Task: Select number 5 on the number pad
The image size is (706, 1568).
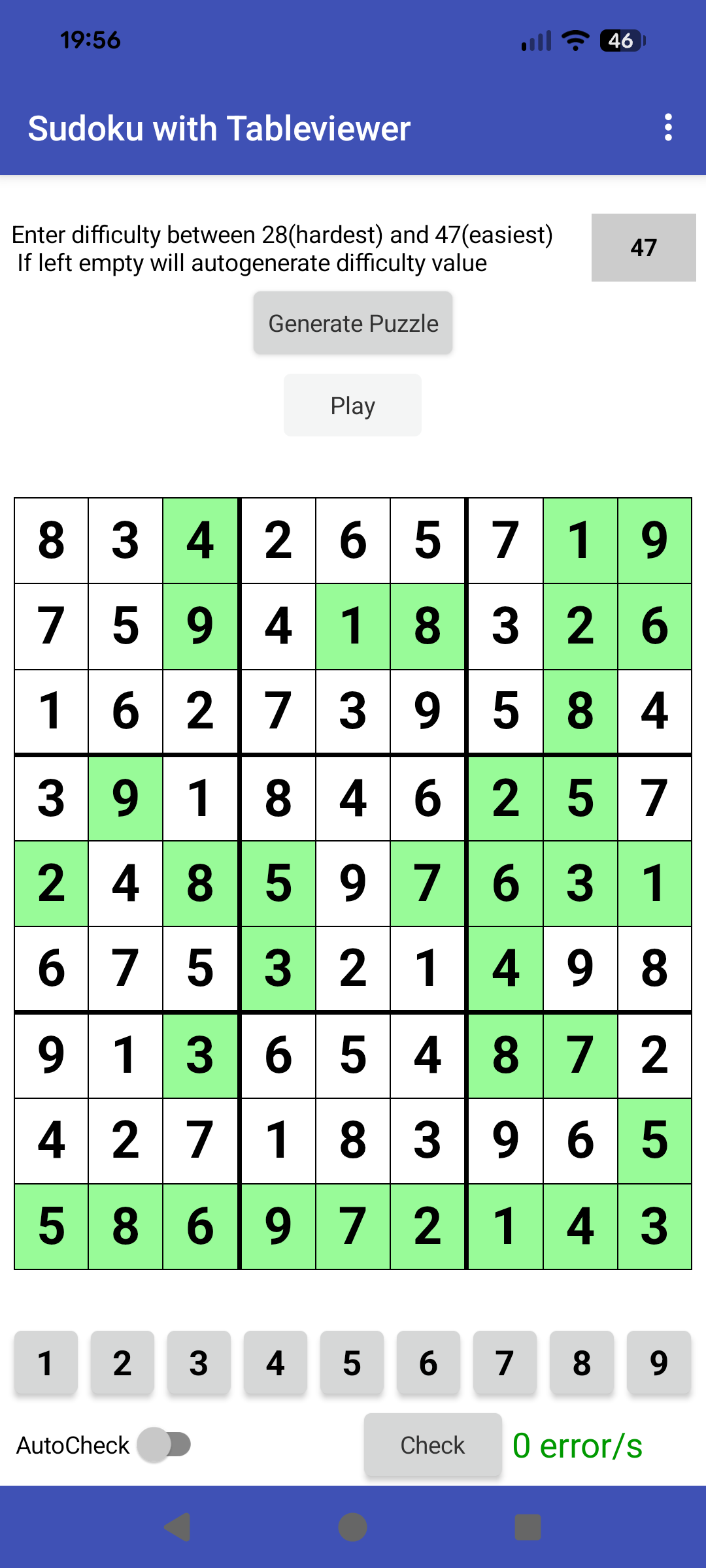Action: tap(352, 1363)
